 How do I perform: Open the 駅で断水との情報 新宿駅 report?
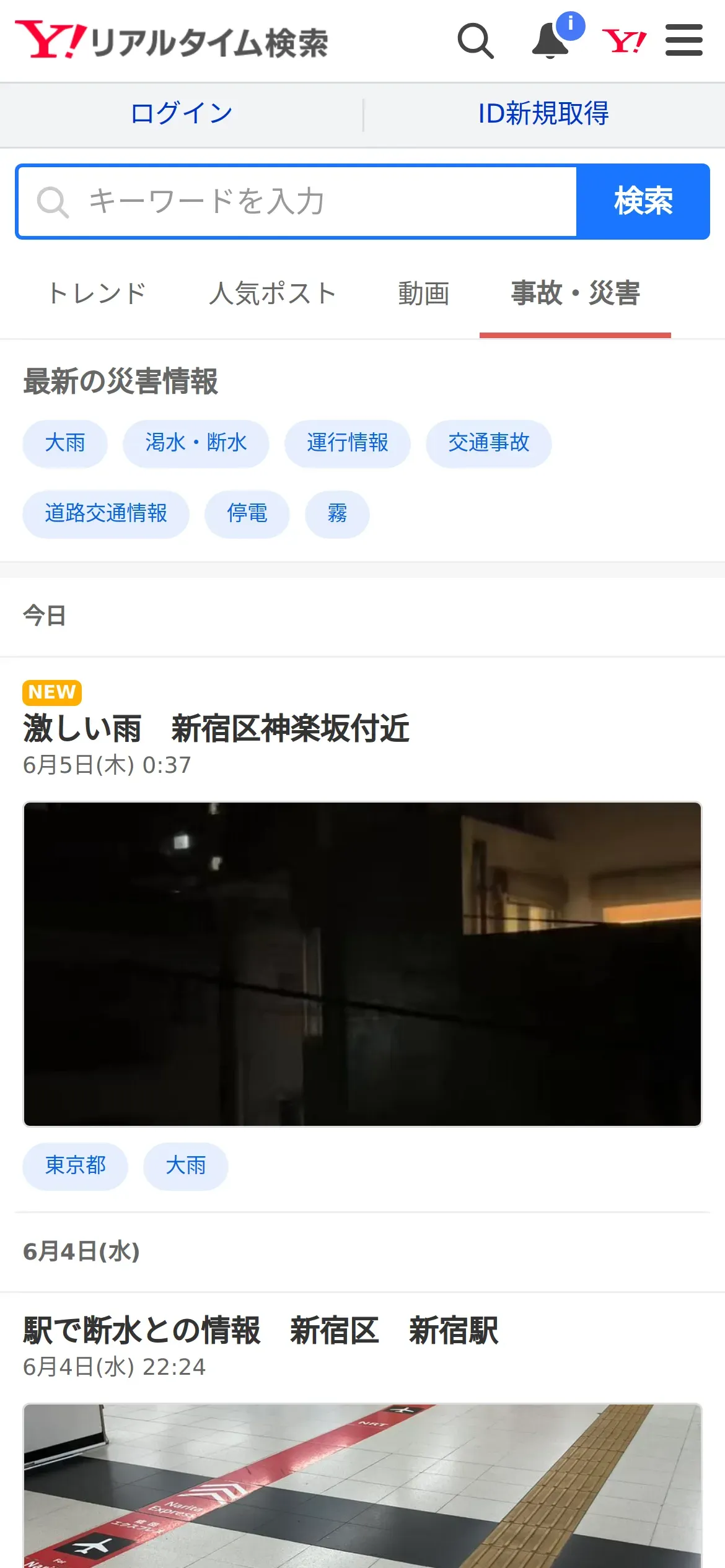pos(260,1330)
